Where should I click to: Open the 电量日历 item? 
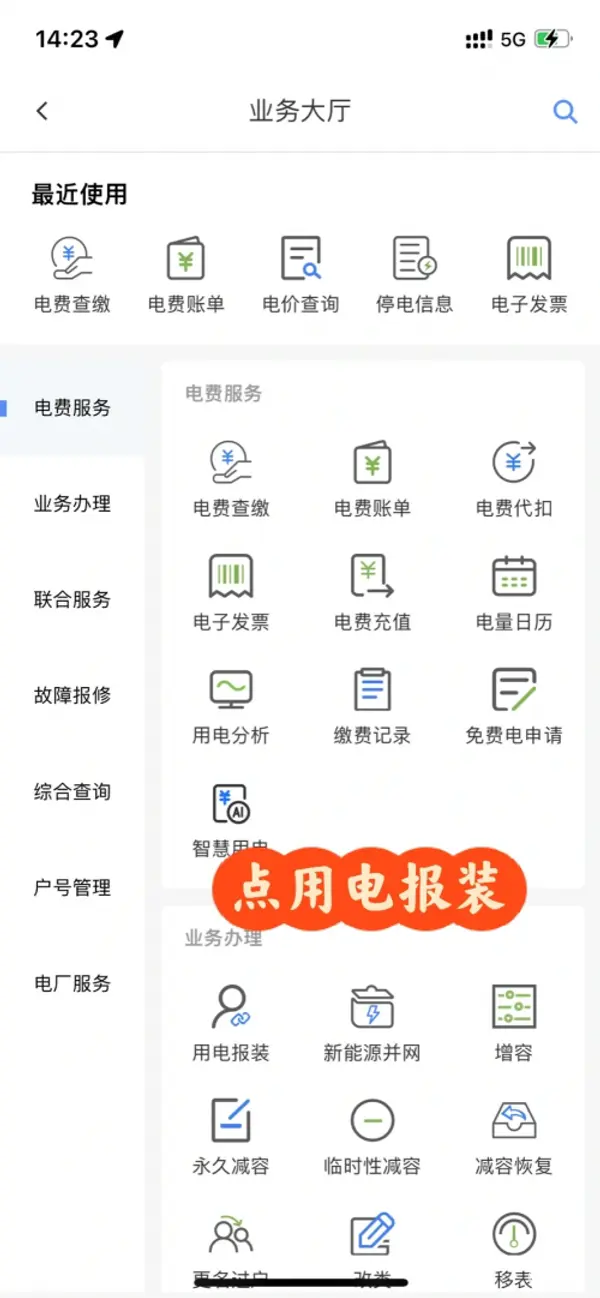(x=514, y=593)
